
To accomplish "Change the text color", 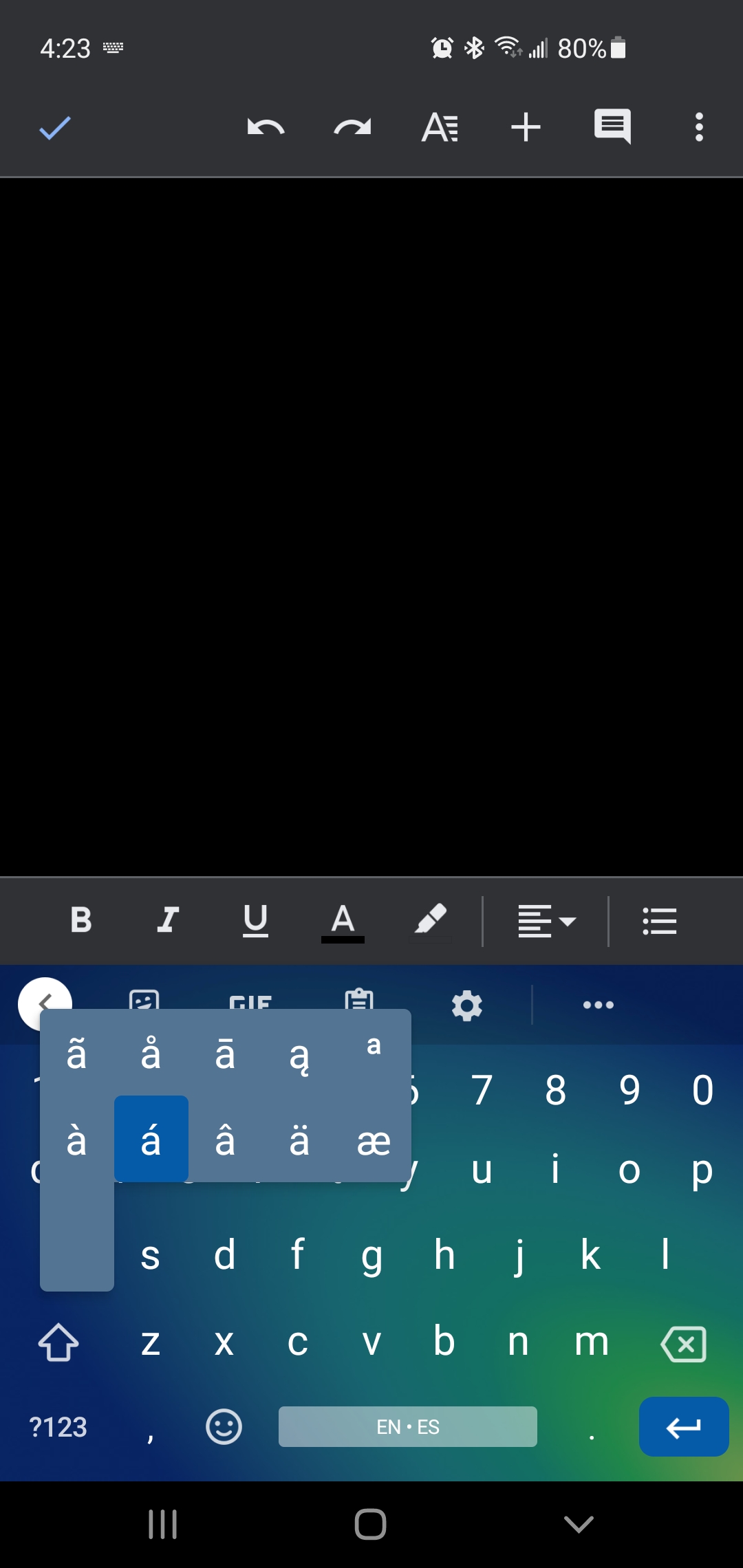I will click(x=343, y=923).
